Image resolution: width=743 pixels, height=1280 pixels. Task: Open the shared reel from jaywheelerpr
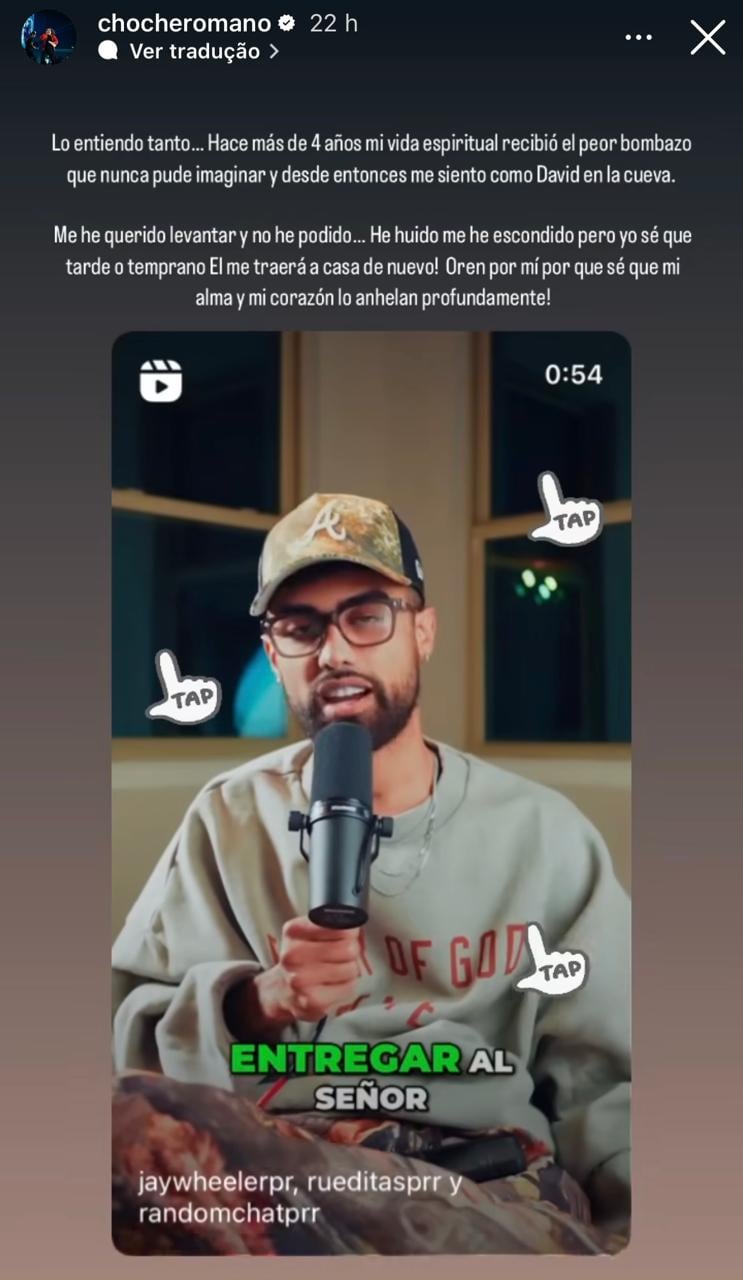pos(371,792)
